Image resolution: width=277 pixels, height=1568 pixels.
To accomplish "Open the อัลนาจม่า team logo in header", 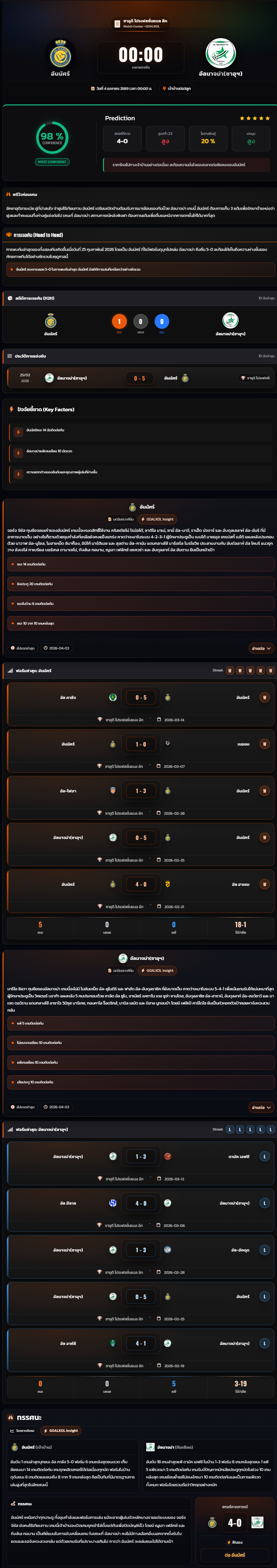I will click(220, 54).
